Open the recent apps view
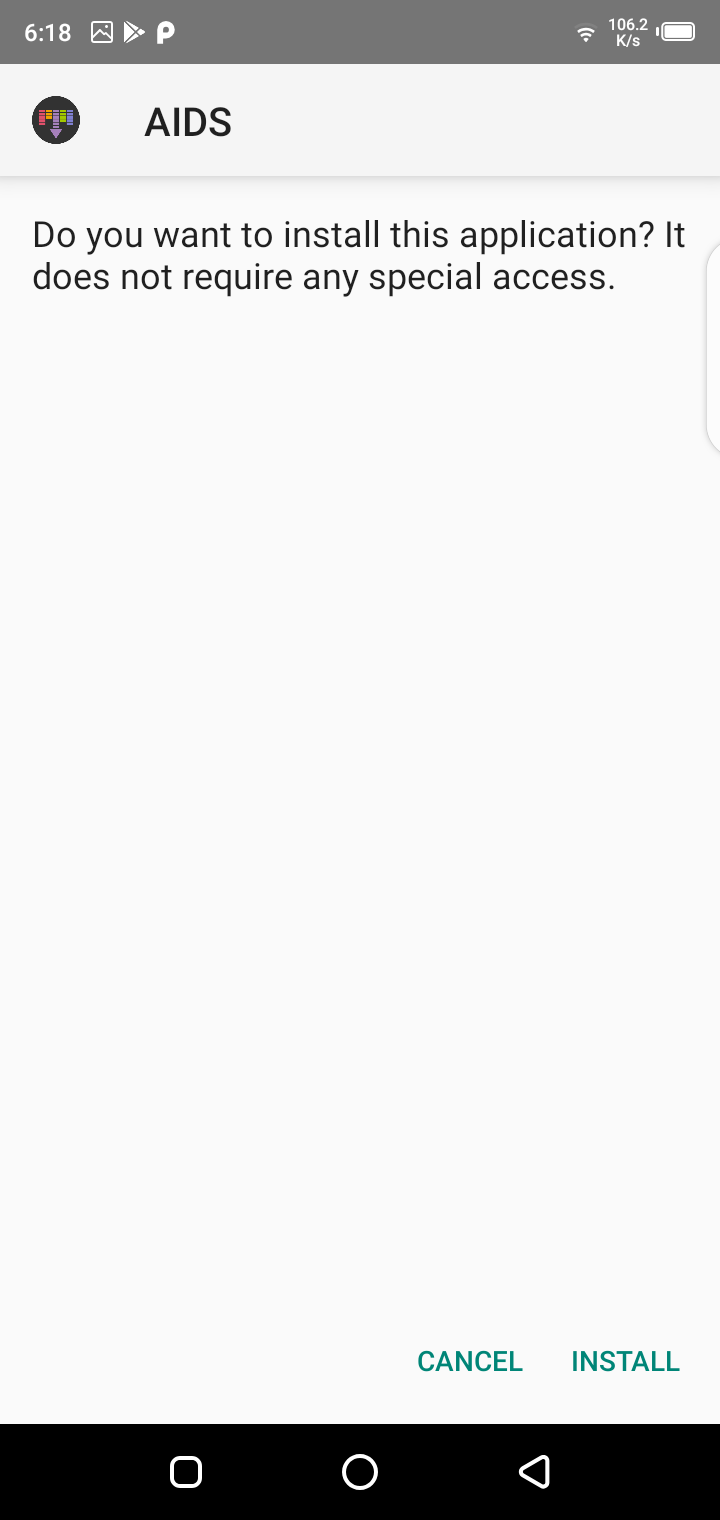The height and width of the screenshot is (1520, 720). point(186,1471)
